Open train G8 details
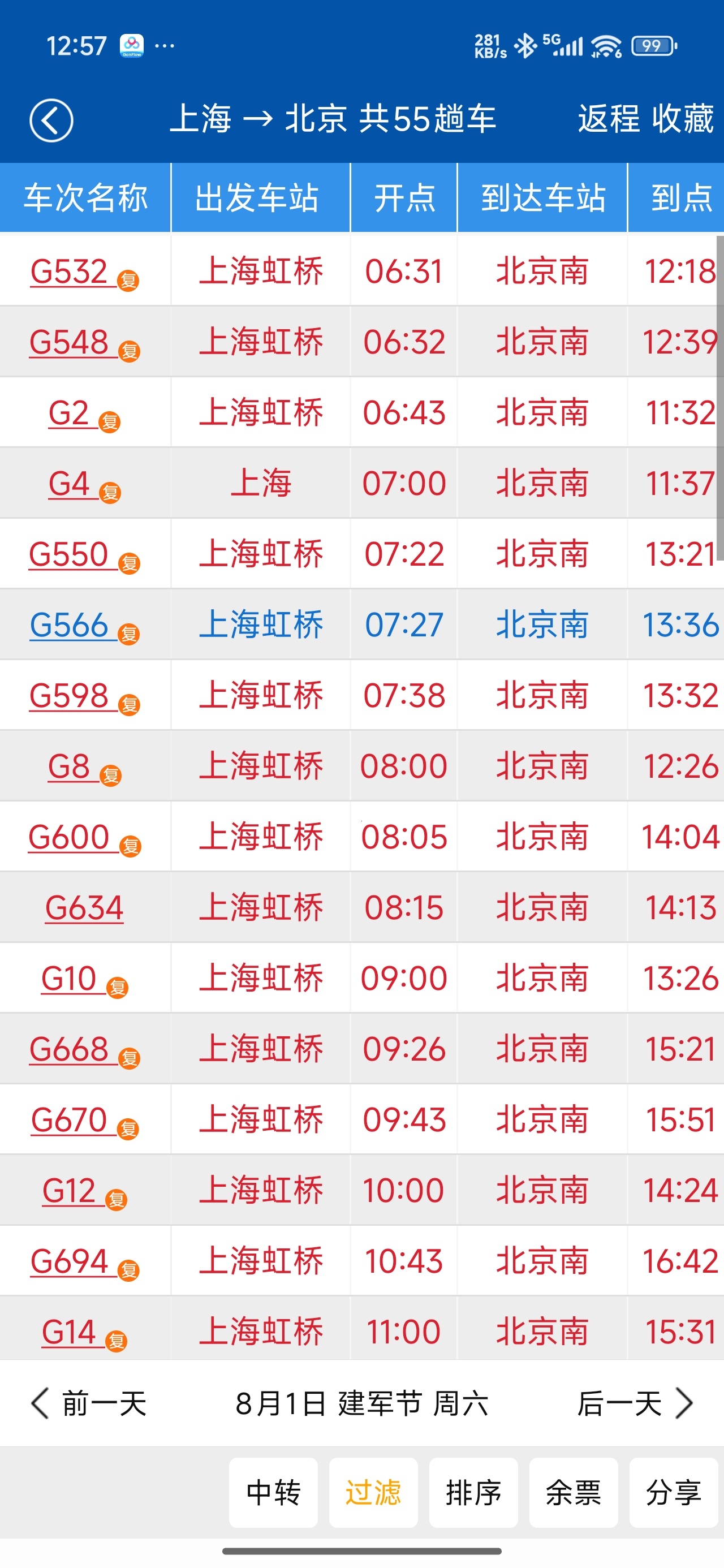The width and height of the screenshot is (724, 1568). pyautogui.click(x=70, y=766)
